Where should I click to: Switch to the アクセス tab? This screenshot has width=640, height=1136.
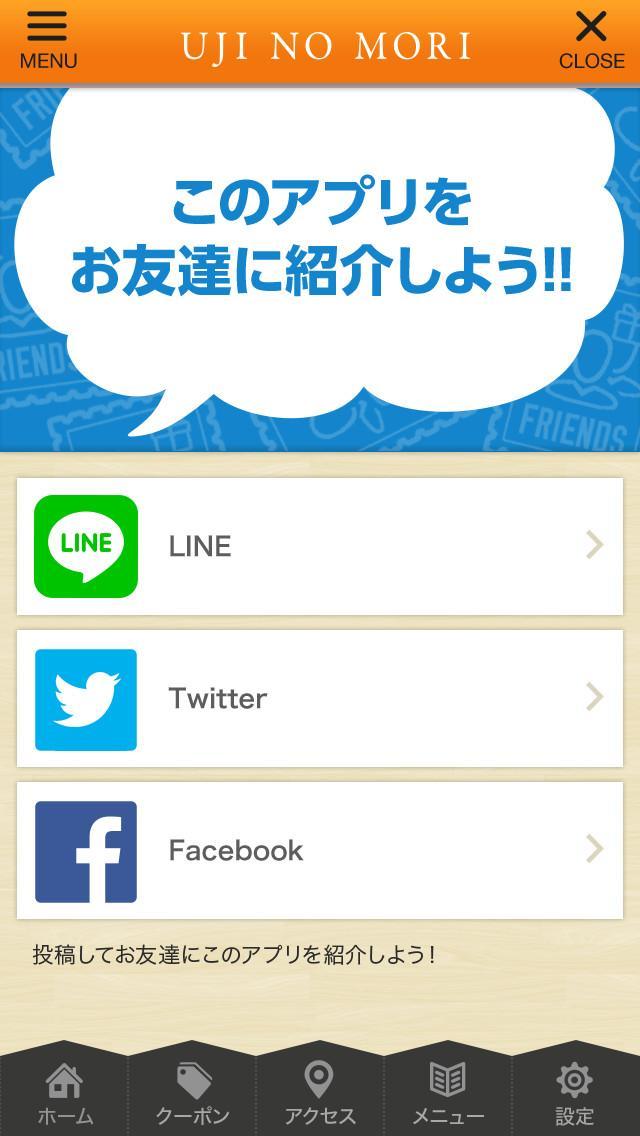(x=319, y=1094)
